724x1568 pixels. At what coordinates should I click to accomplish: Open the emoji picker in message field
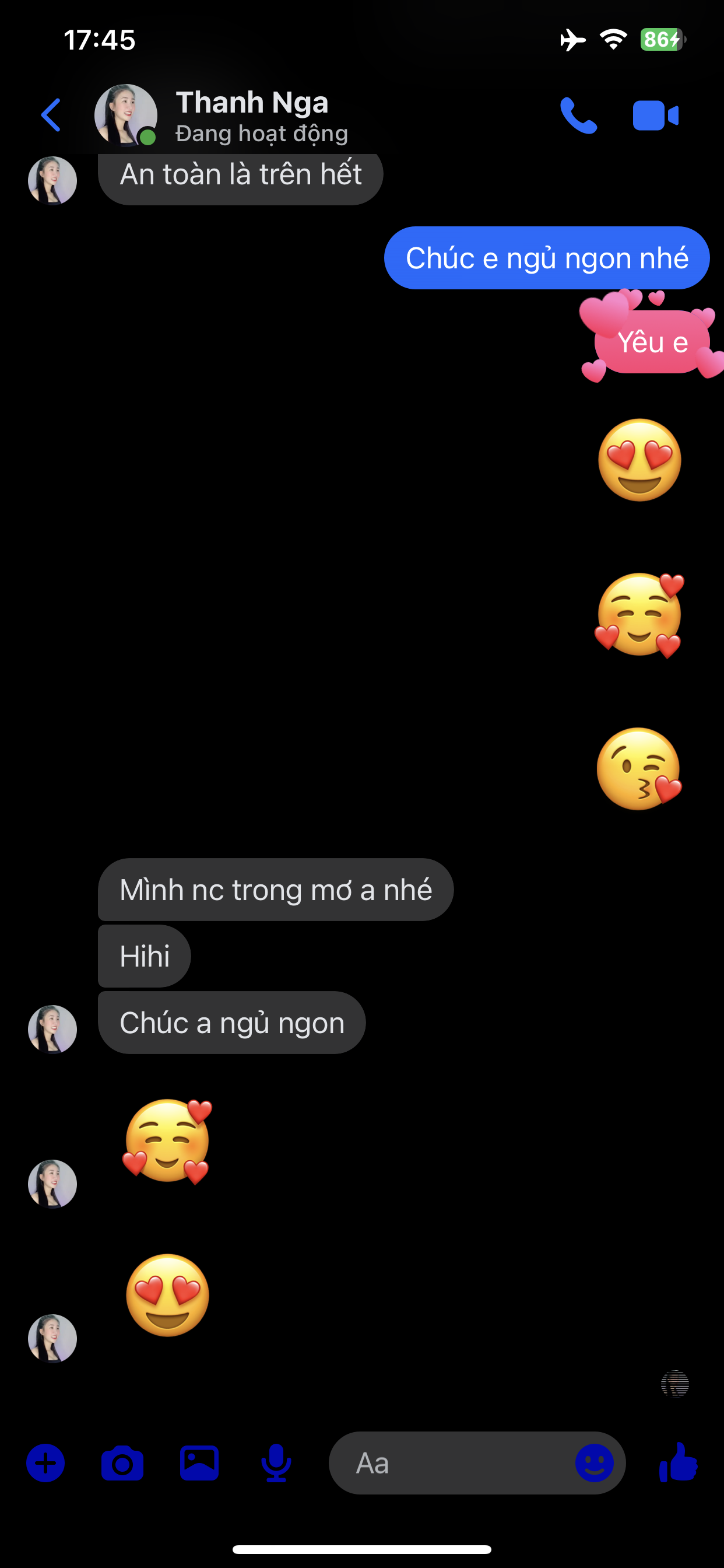(594, 1462)
